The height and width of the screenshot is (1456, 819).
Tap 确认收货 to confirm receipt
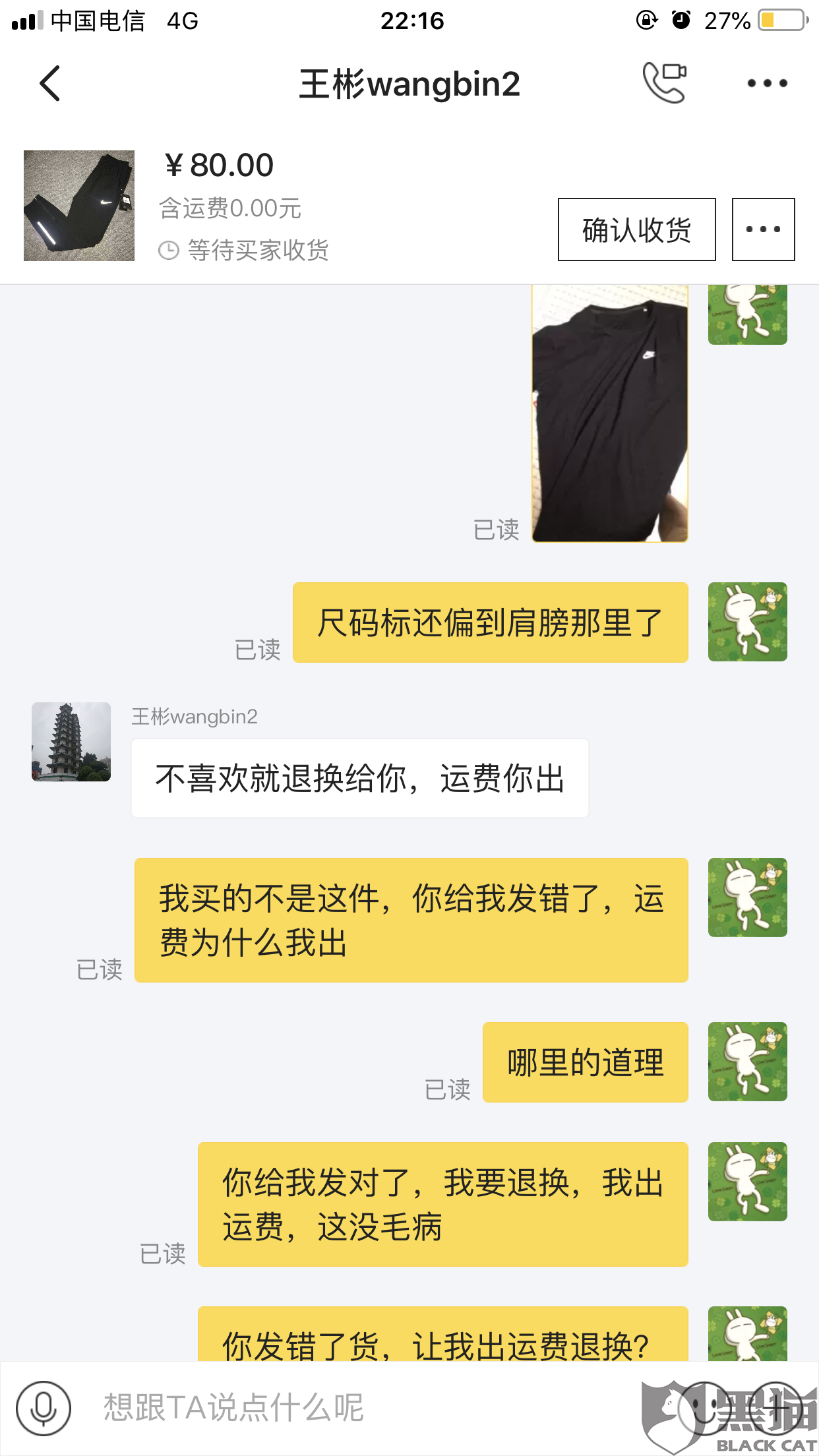coord(636,229)
